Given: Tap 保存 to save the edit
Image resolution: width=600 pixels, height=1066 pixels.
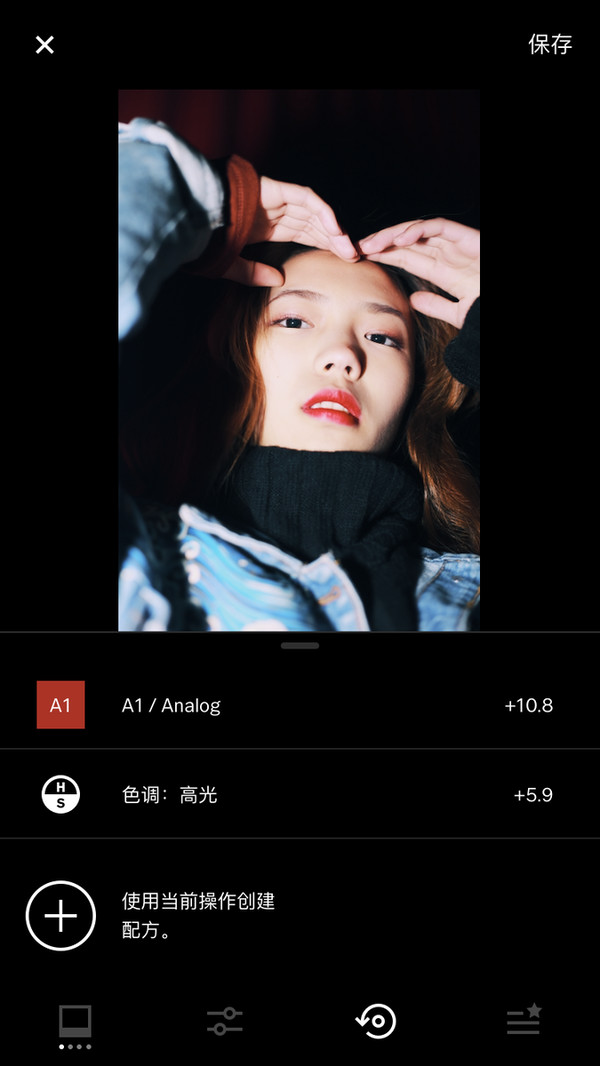Looking at the screenshot, I should 550,45.
